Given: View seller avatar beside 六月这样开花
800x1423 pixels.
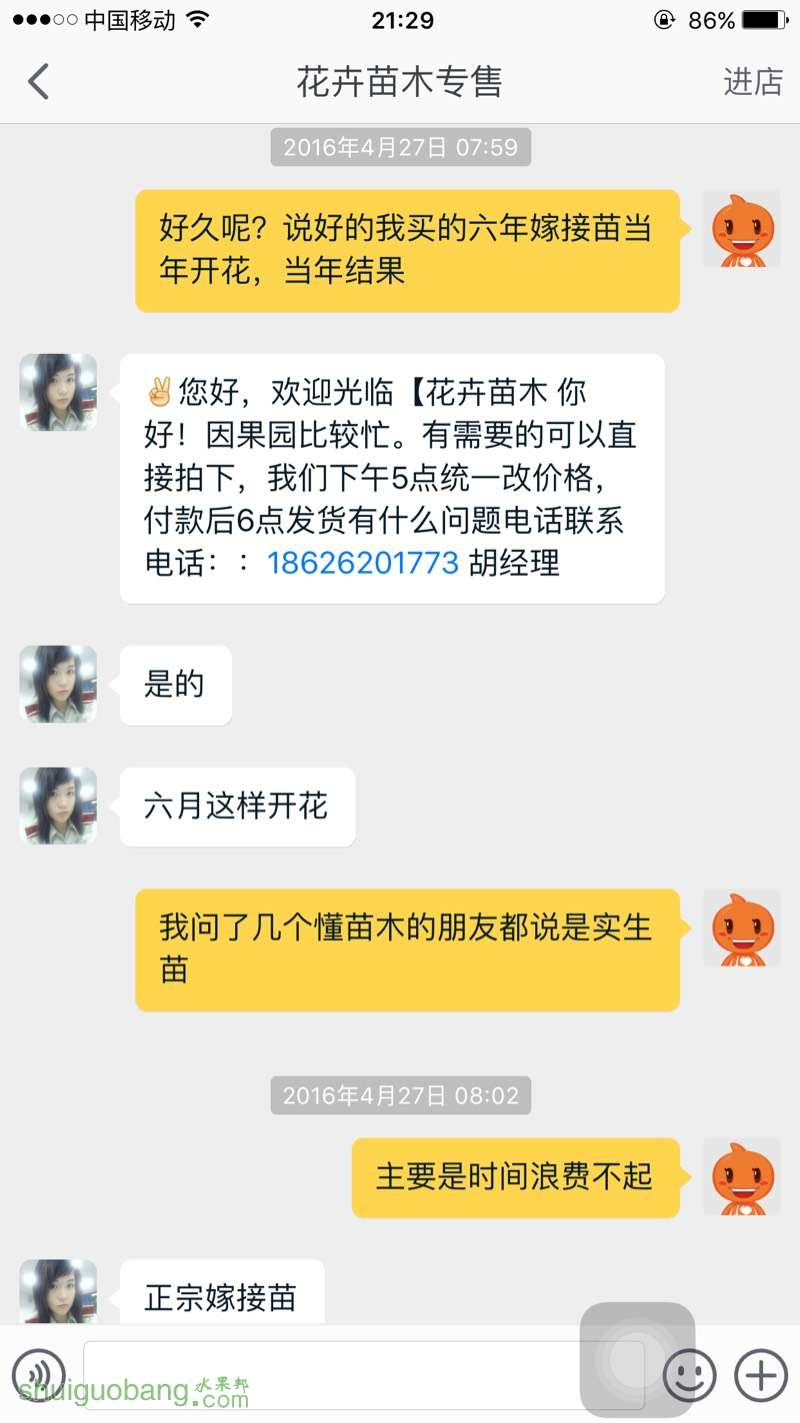Looking at the screenshot, I should click(x=58, y=806).
